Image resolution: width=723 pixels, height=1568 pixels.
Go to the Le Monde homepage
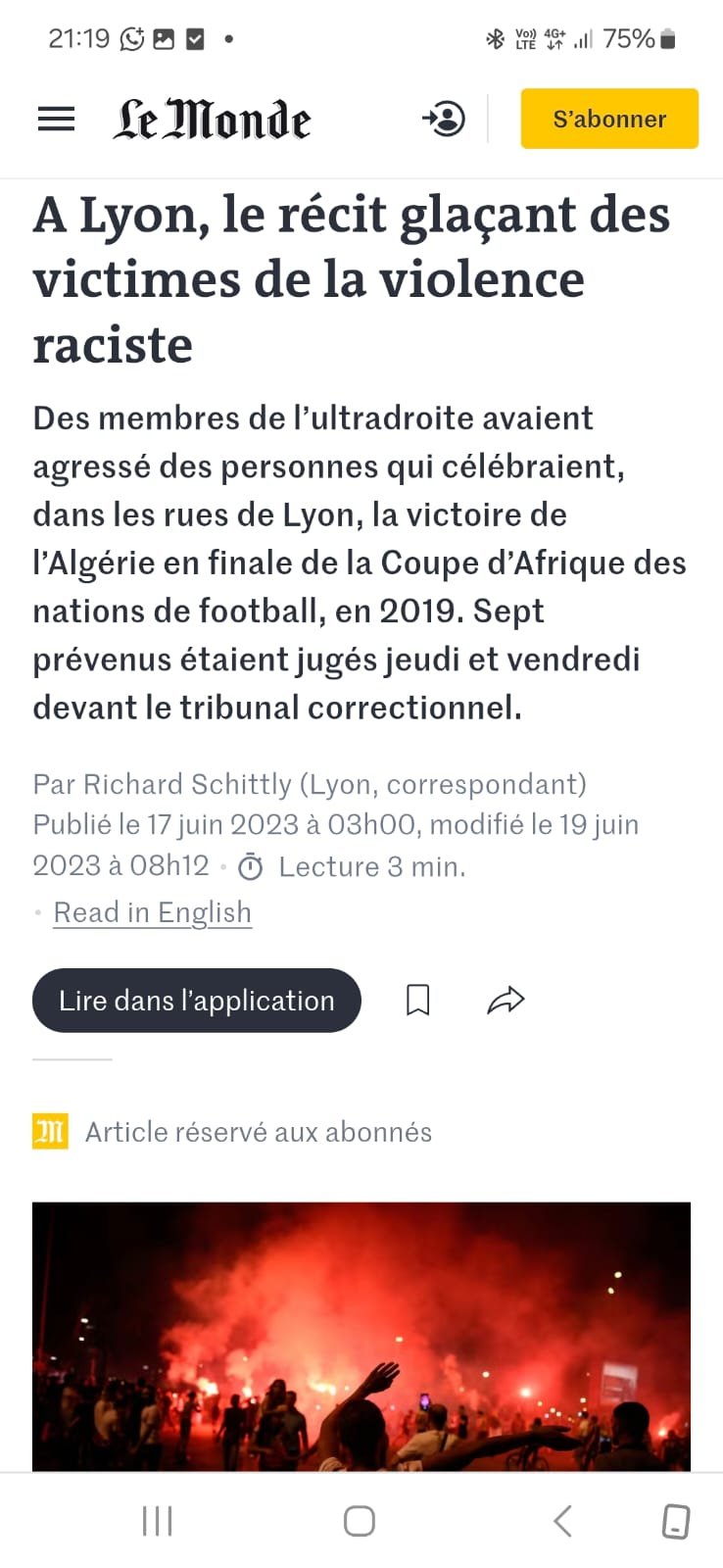click(212, 120)
